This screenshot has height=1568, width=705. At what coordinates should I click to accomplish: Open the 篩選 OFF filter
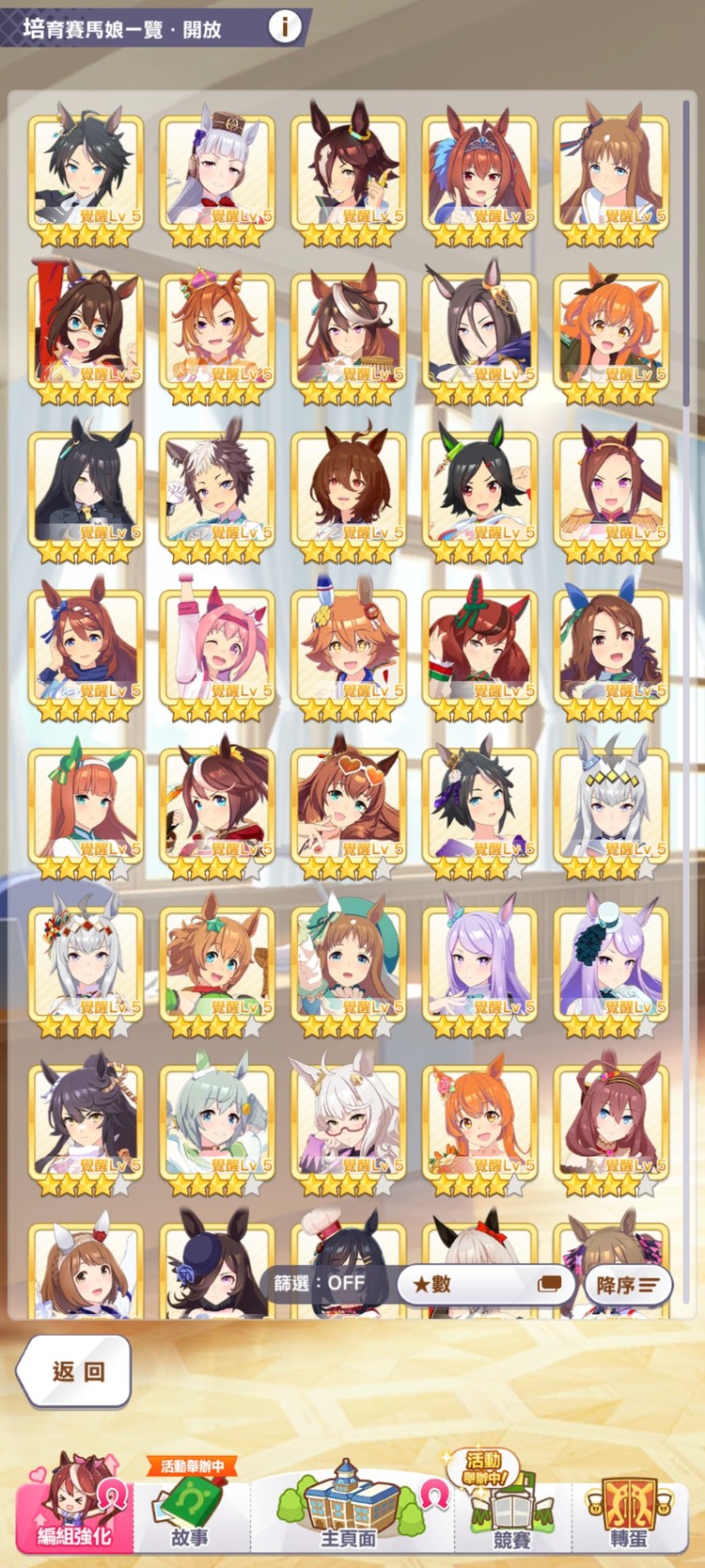pyautogui.click(x=320, y=1283)
